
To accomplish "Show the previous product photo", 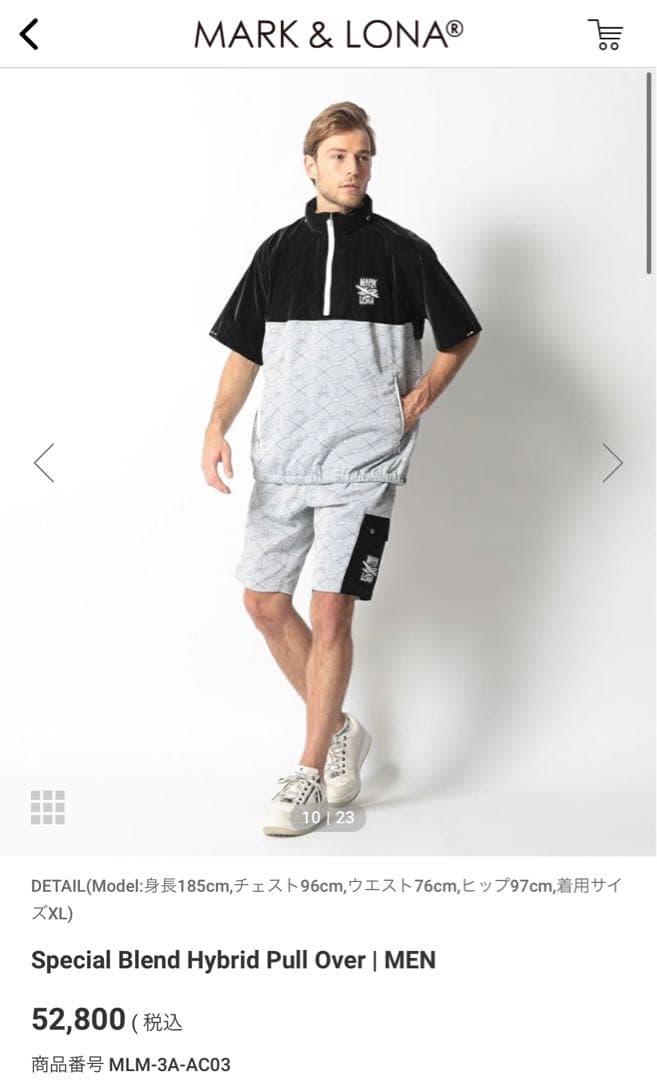I will pyautogui.click(x=44, y=462).
